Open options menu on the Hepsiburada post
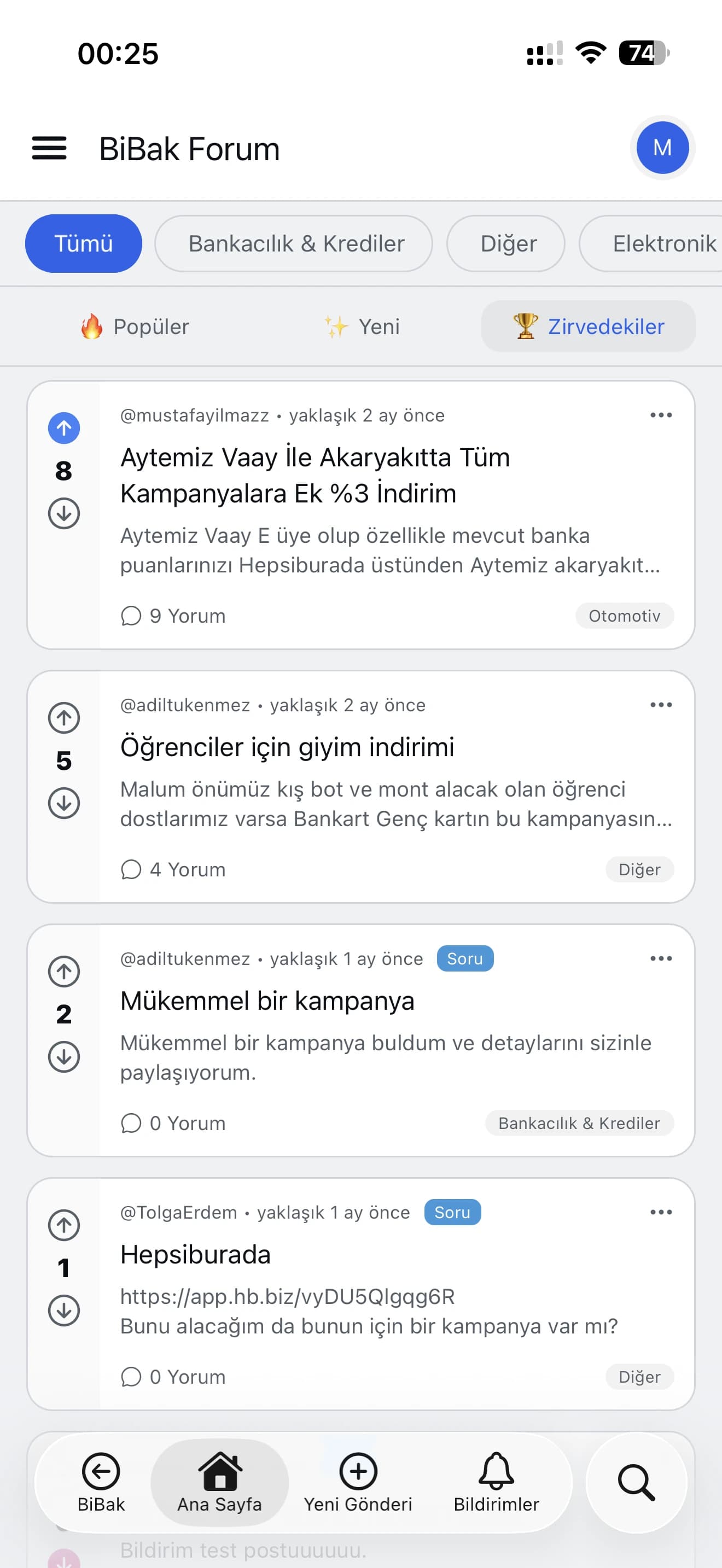Screen dimensions: 722x1568 661,1213
